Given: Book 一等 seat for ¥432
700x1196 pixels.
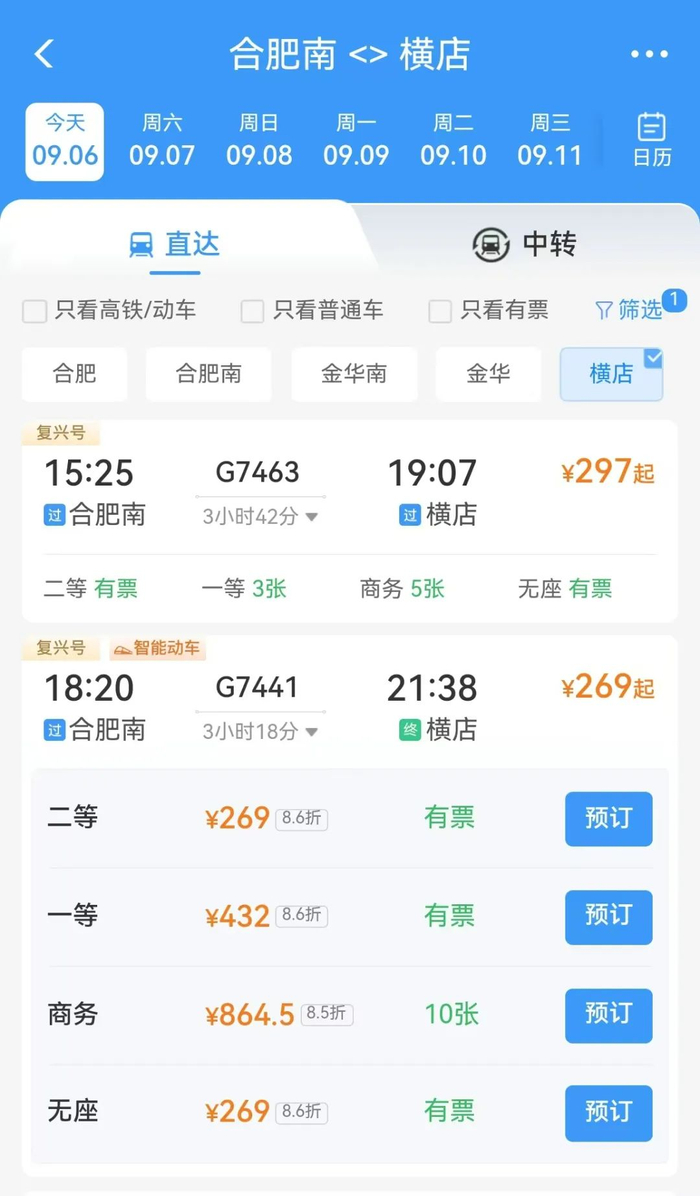Looking at the screenshot, I should click(608, 917).
